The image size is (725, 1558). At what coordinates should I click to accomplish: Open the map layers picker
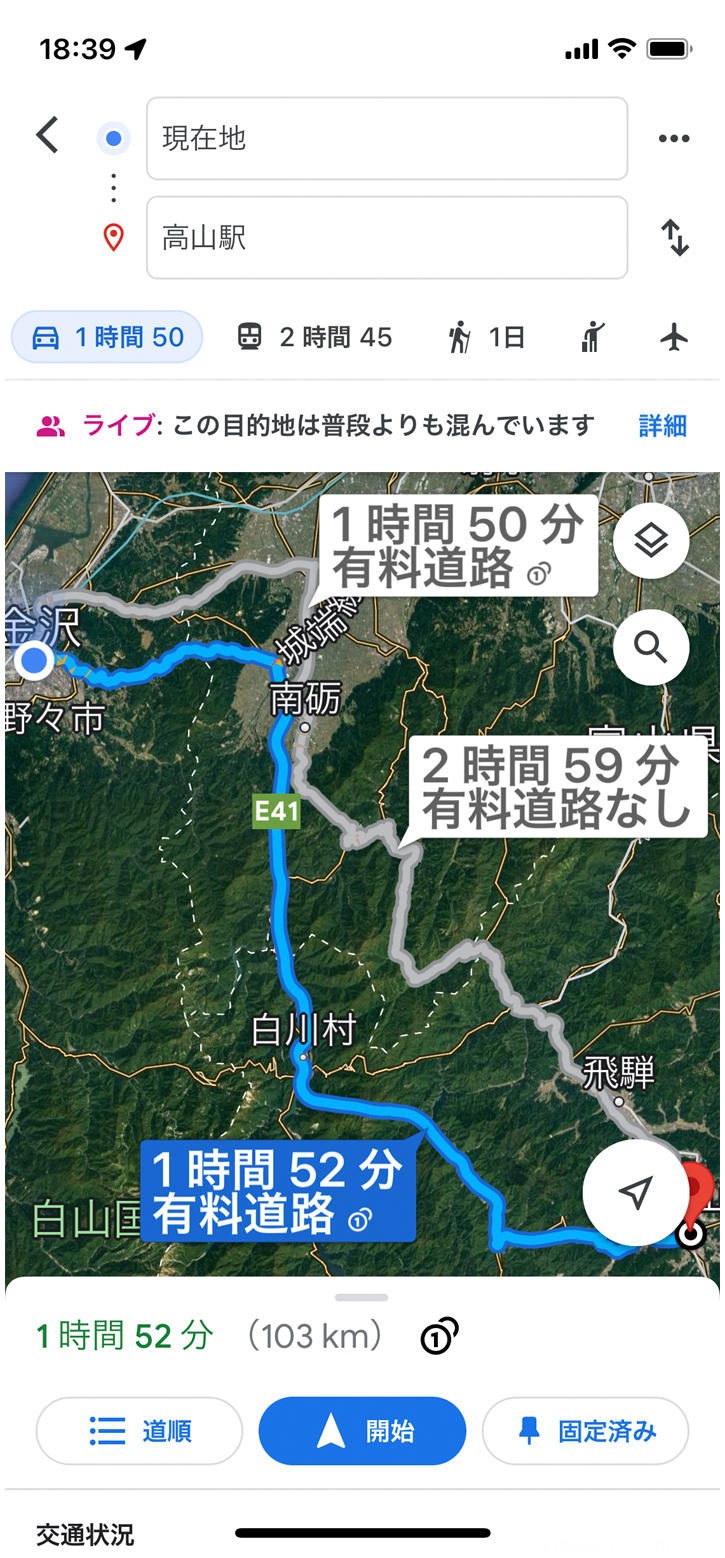[651, 540]
